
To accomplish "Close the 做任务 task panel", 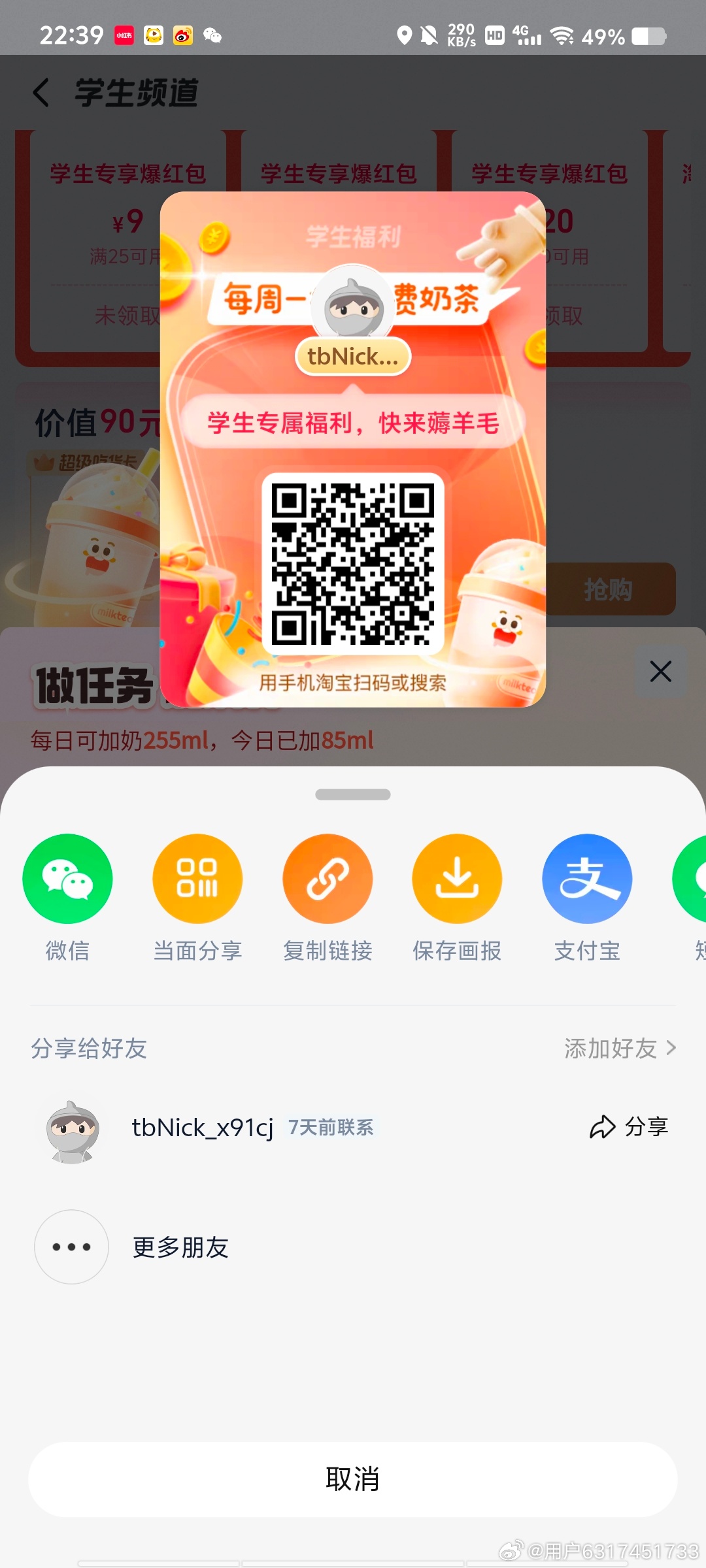I will click(x=660, y=671).
